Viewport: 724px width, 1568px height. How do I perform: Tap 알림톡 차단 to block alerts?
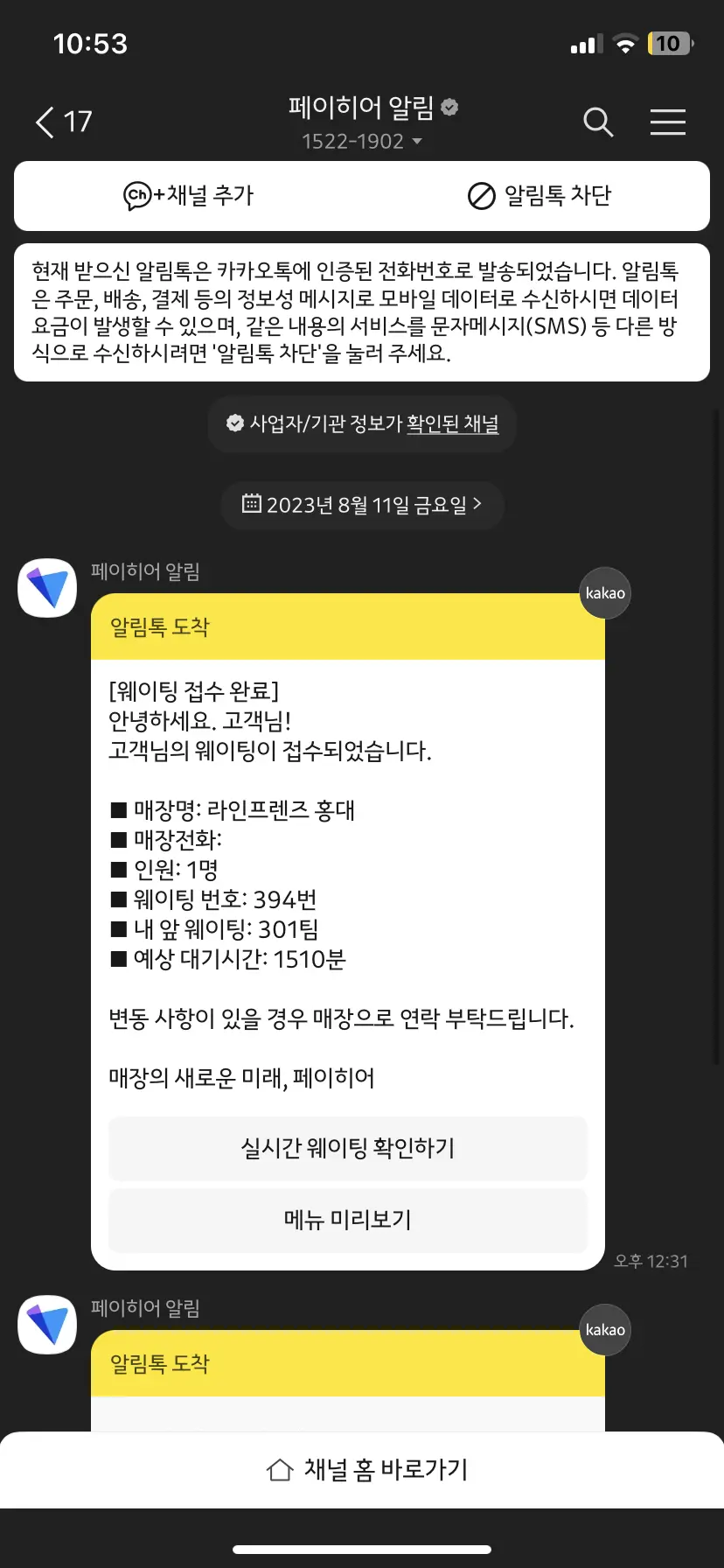(x=540, y=195)
